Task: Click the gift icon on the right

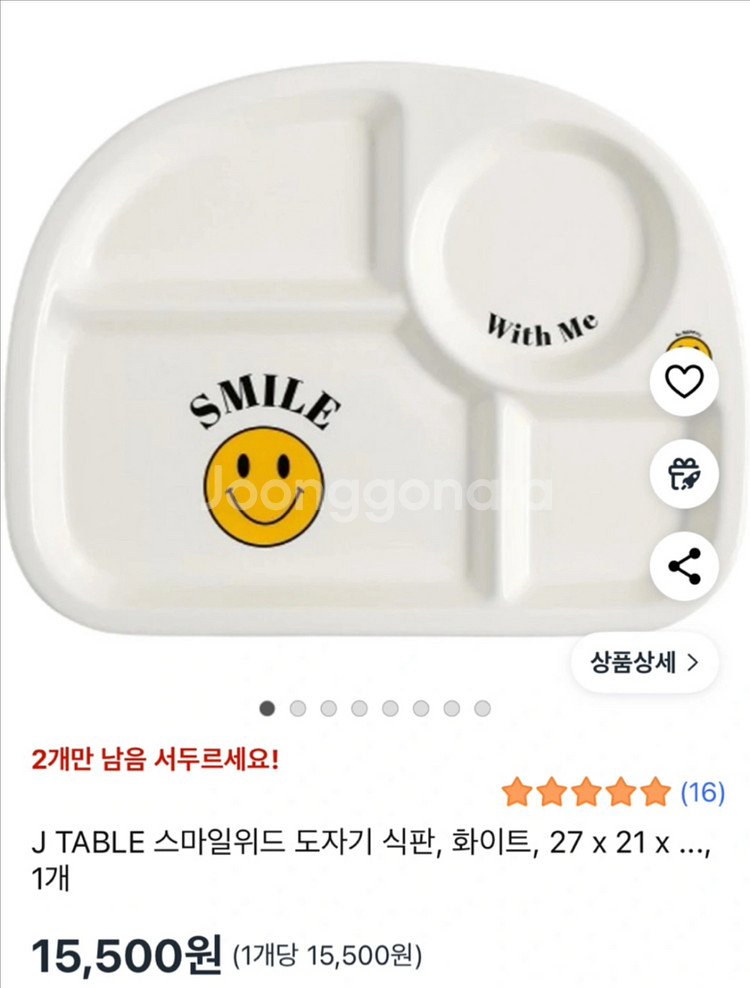Action: point(686,474)
